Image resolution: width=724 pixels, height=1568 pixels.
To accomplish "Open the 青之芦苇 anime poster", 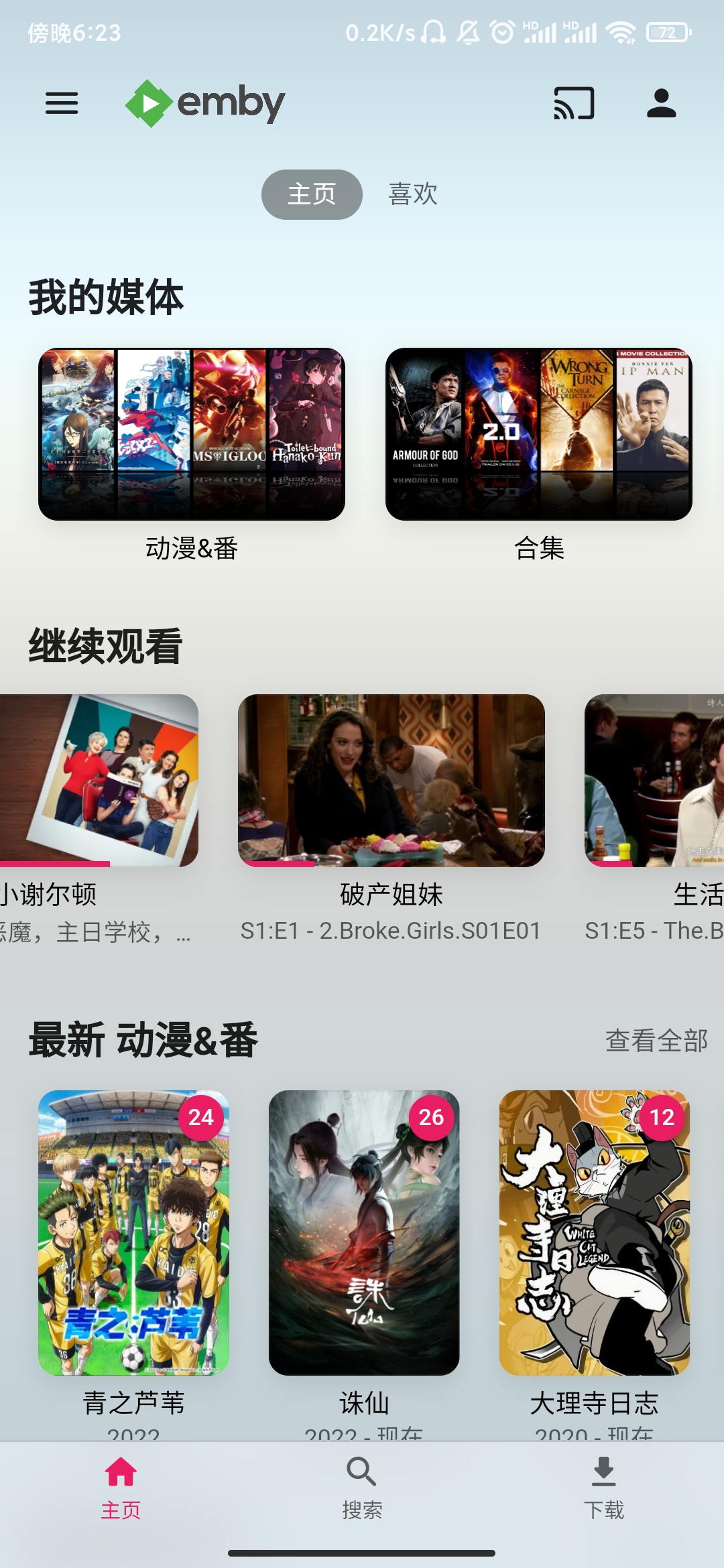I will point(133,1233).
